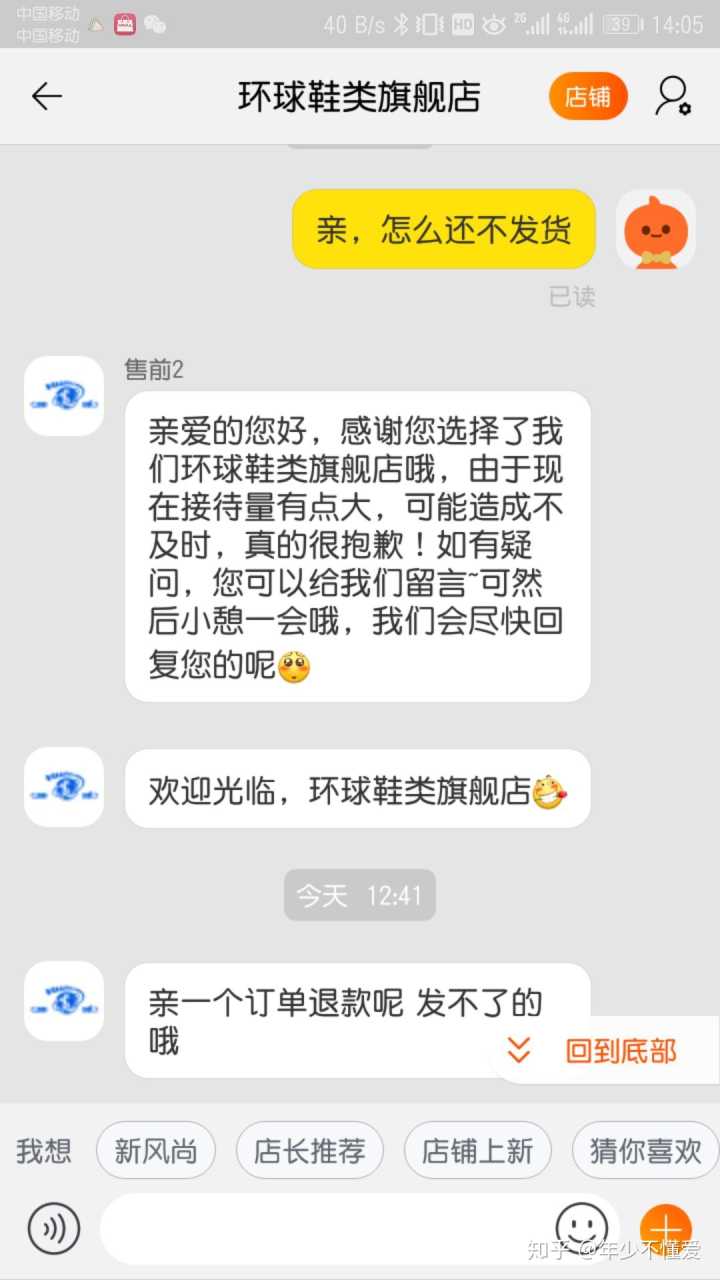Tap the 店铺上新 chip

[477, 1151]
